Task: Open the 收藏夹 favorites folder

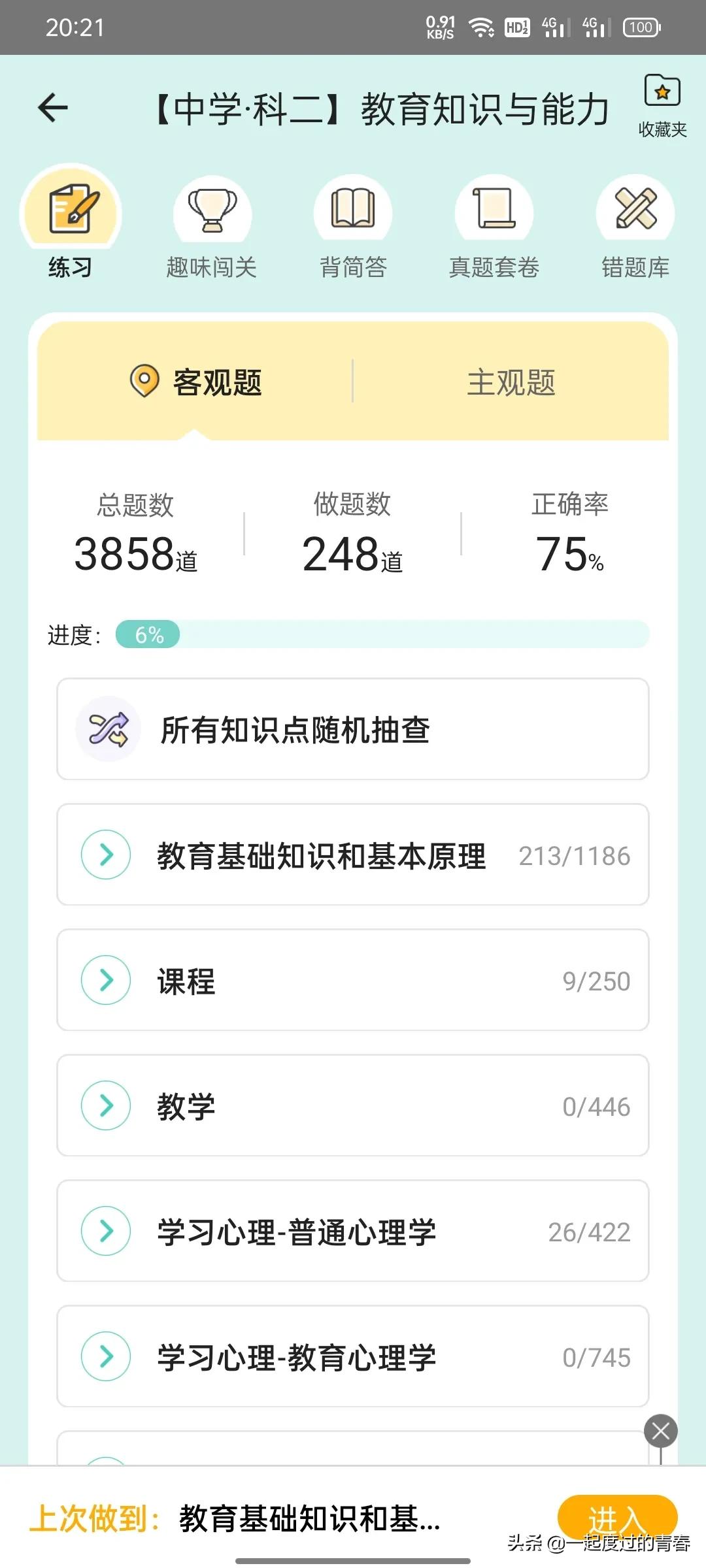Action: pos(662,105)
